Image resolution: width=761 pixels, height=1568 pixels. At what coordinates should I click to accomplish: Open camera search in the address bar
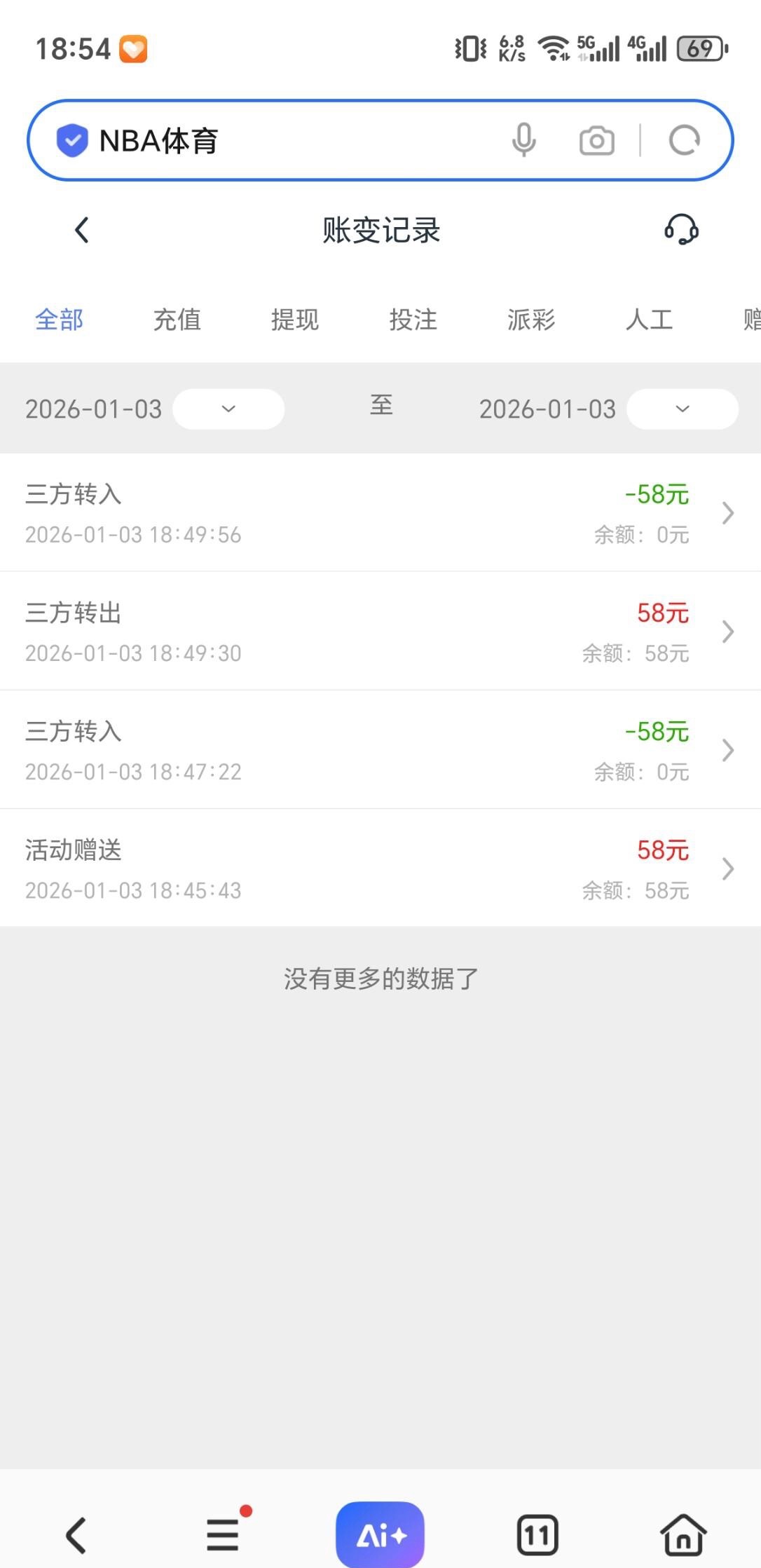596,140
